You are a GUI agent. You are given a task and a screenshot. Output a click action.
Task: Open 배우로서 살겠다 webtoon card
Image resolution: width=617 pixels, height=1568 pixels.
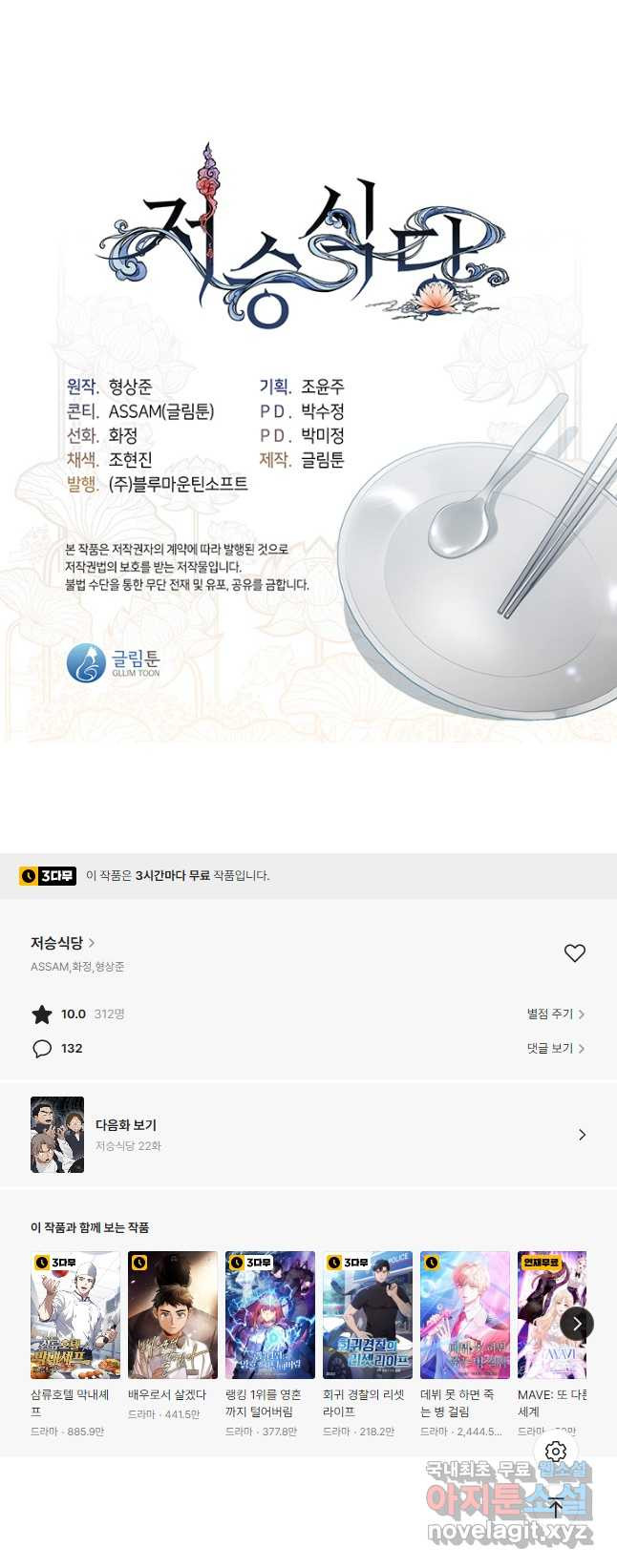click(x=173, y=1346)
